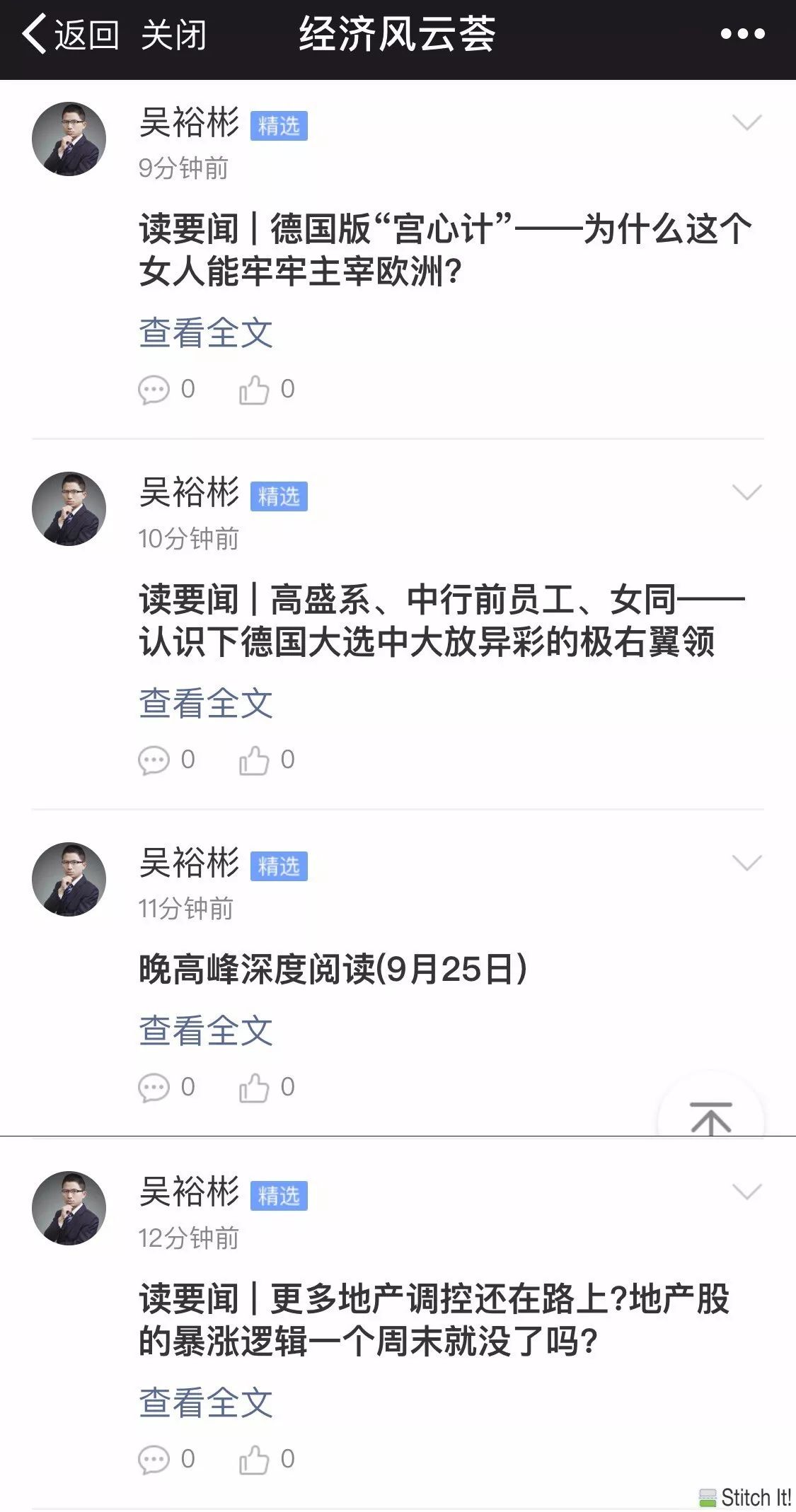796x1512 pixels.
Task: Expand the chevron on the 9分钟前 post
Action: pos(746,122)
